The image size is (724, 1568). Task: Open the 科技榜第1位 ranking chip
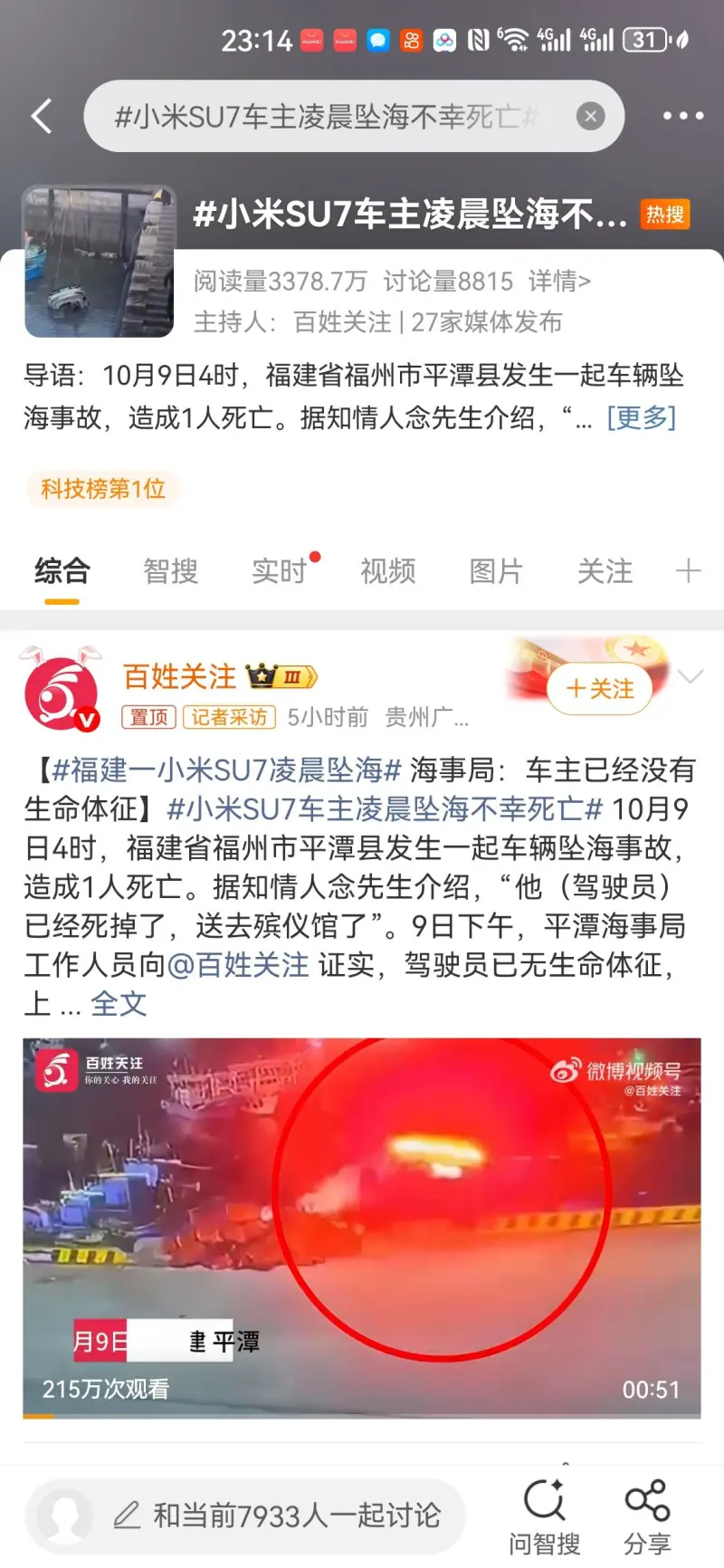click(x=102, y=490)
